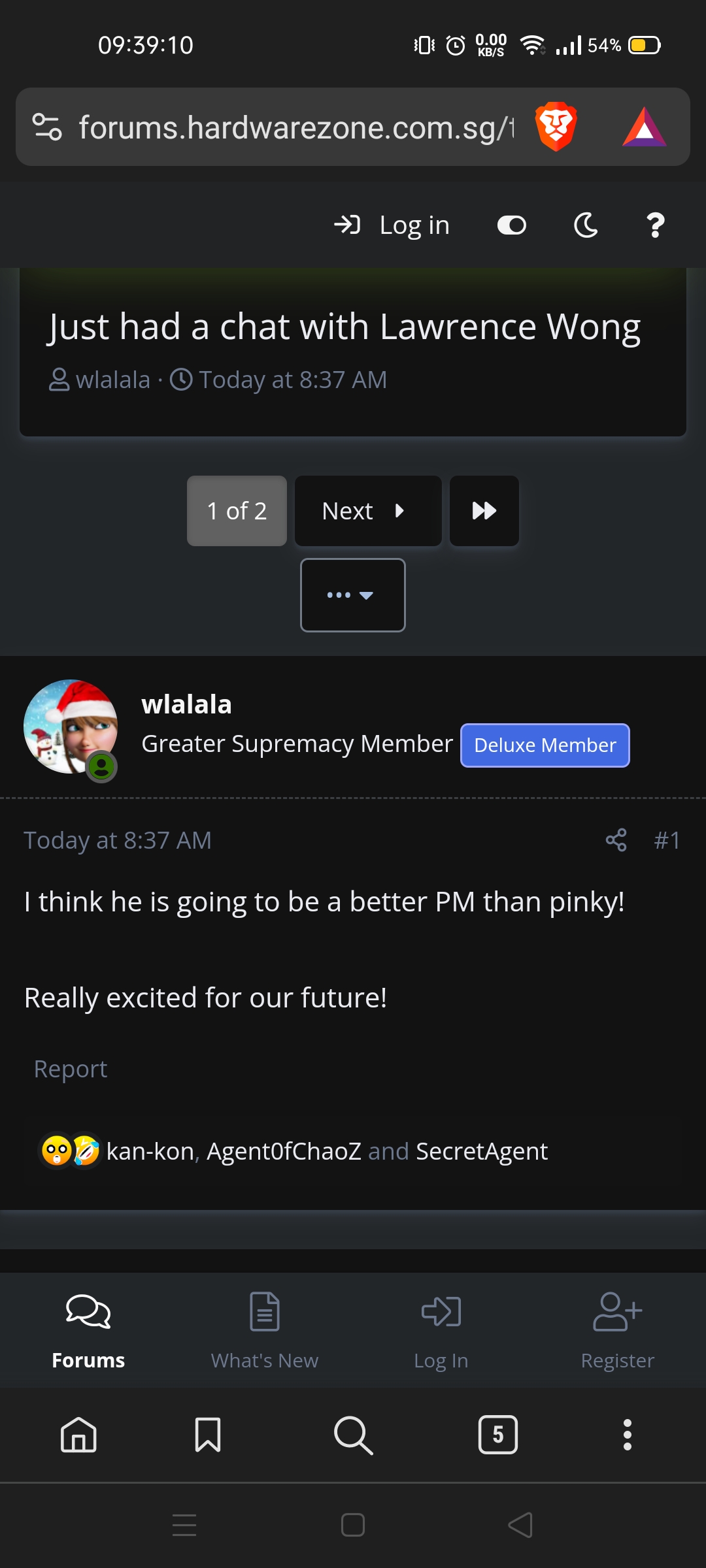Share post #1 via share icon
This screenshot has height=1568, width=706.
(x=616, y=840)
